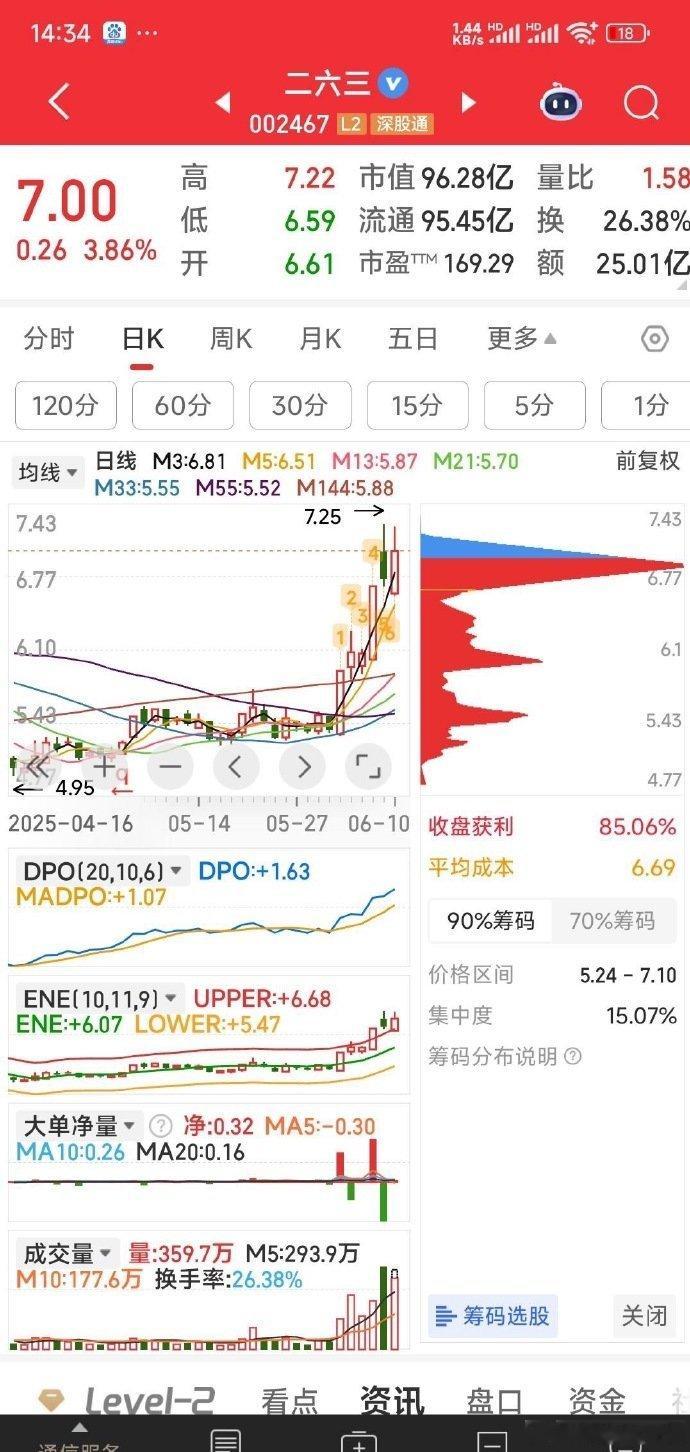This screenshot has height=1452, width=690.
Task: Open chart settings hexagon icon
Action: pos(654,339)
